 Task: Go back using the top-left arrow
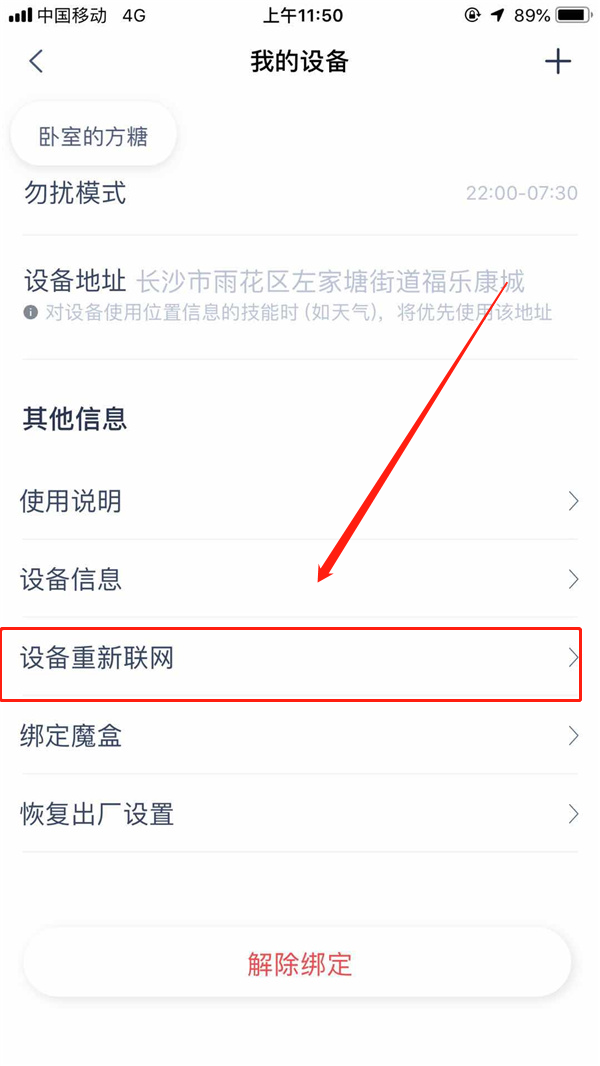[36, 61]
